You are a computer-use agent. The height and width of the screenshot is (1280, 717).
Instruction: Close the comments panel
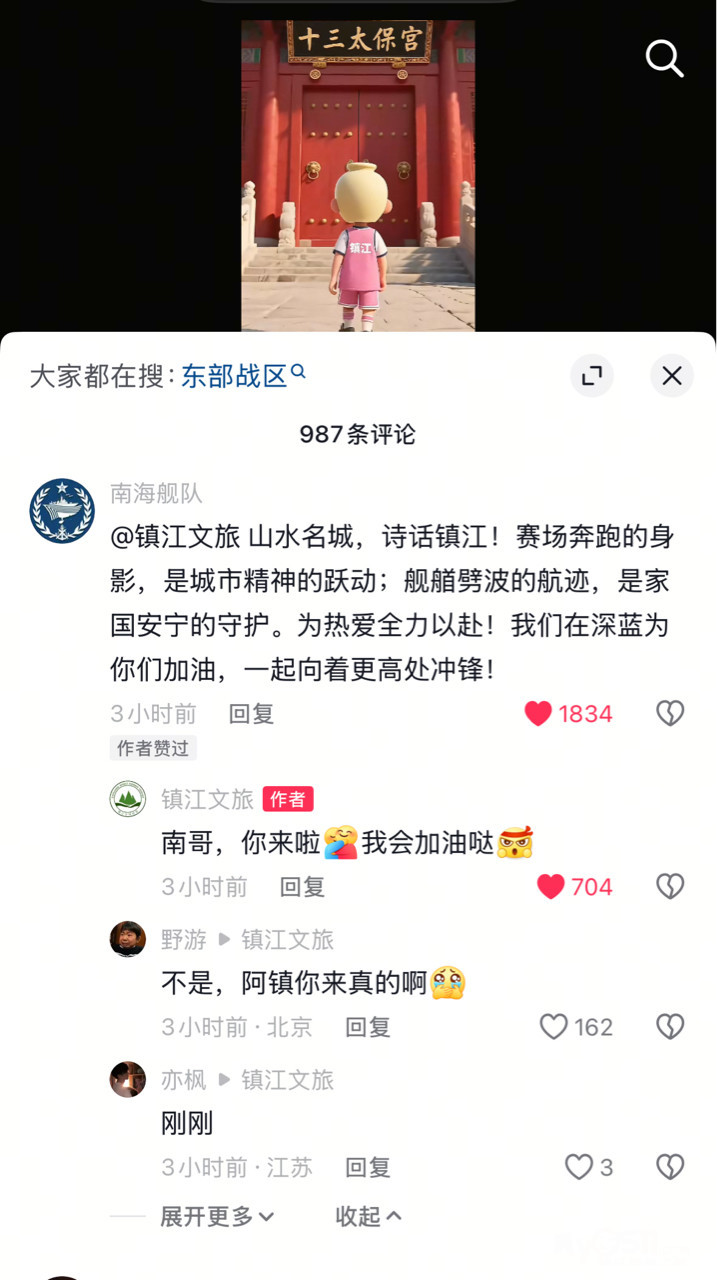(x=672, y=376)
